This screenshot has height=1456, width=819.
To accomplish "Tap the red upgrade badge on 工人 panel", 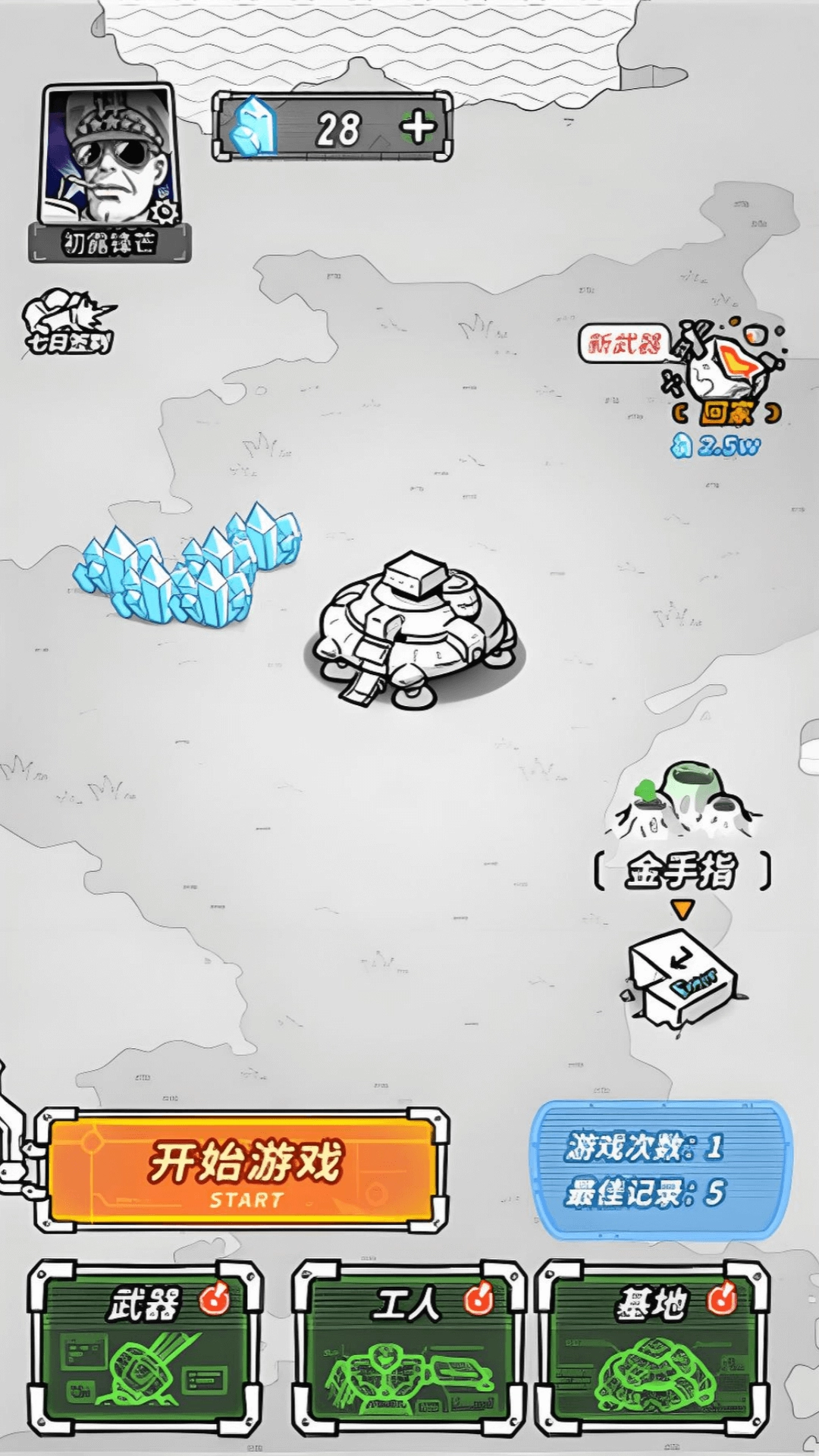I will coord(478,1298).
